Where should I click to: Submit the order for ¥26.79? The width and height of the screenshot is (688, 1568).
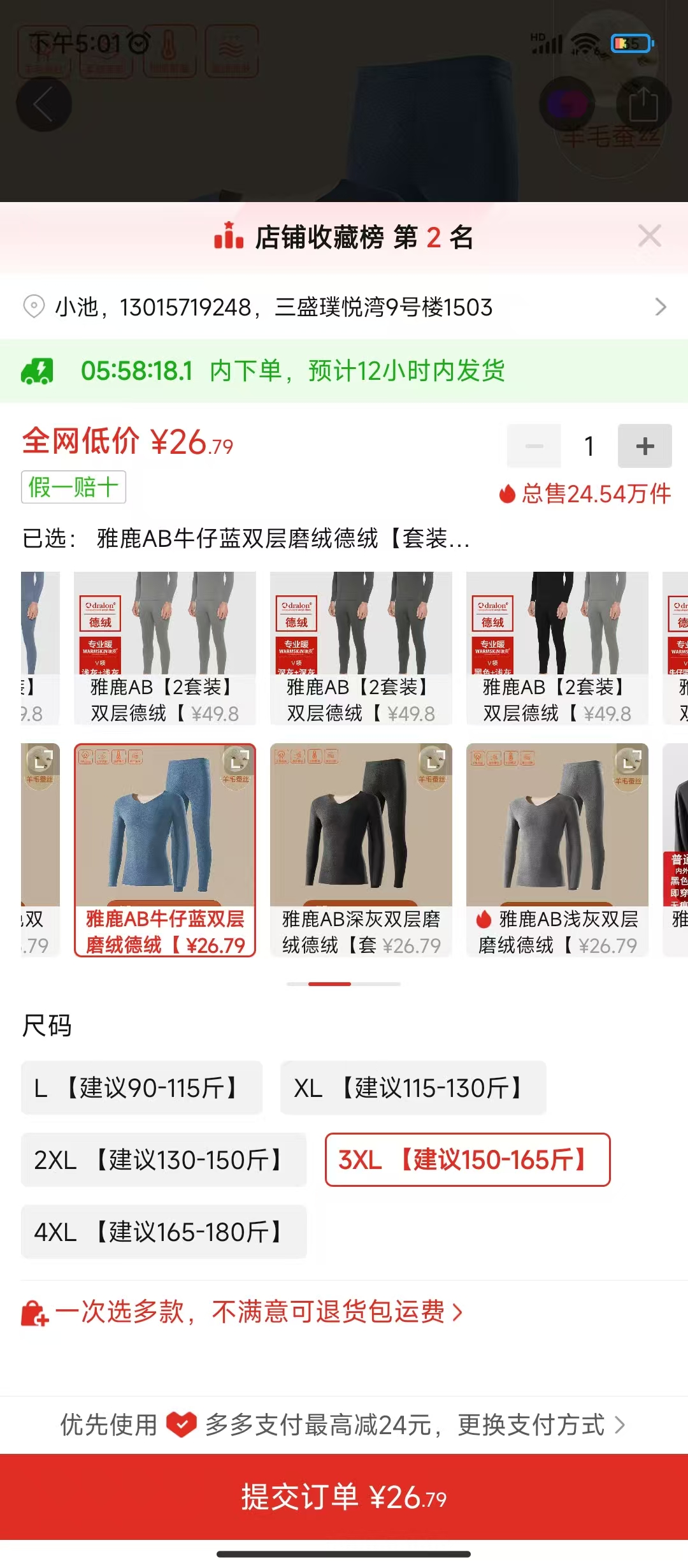click(344, 1497)
